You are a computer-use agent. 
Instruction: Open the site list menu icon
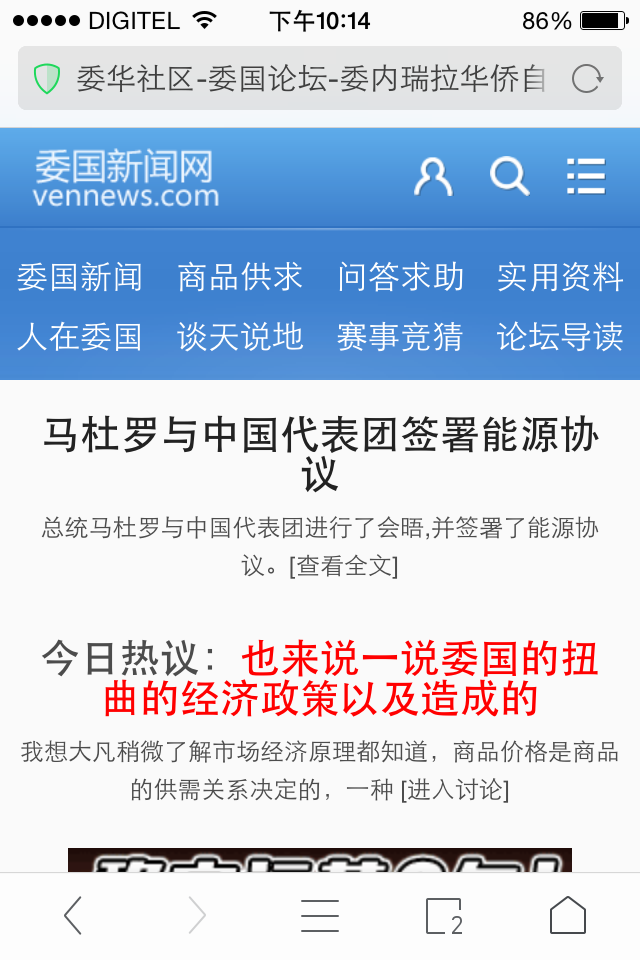tap(585, 177)
